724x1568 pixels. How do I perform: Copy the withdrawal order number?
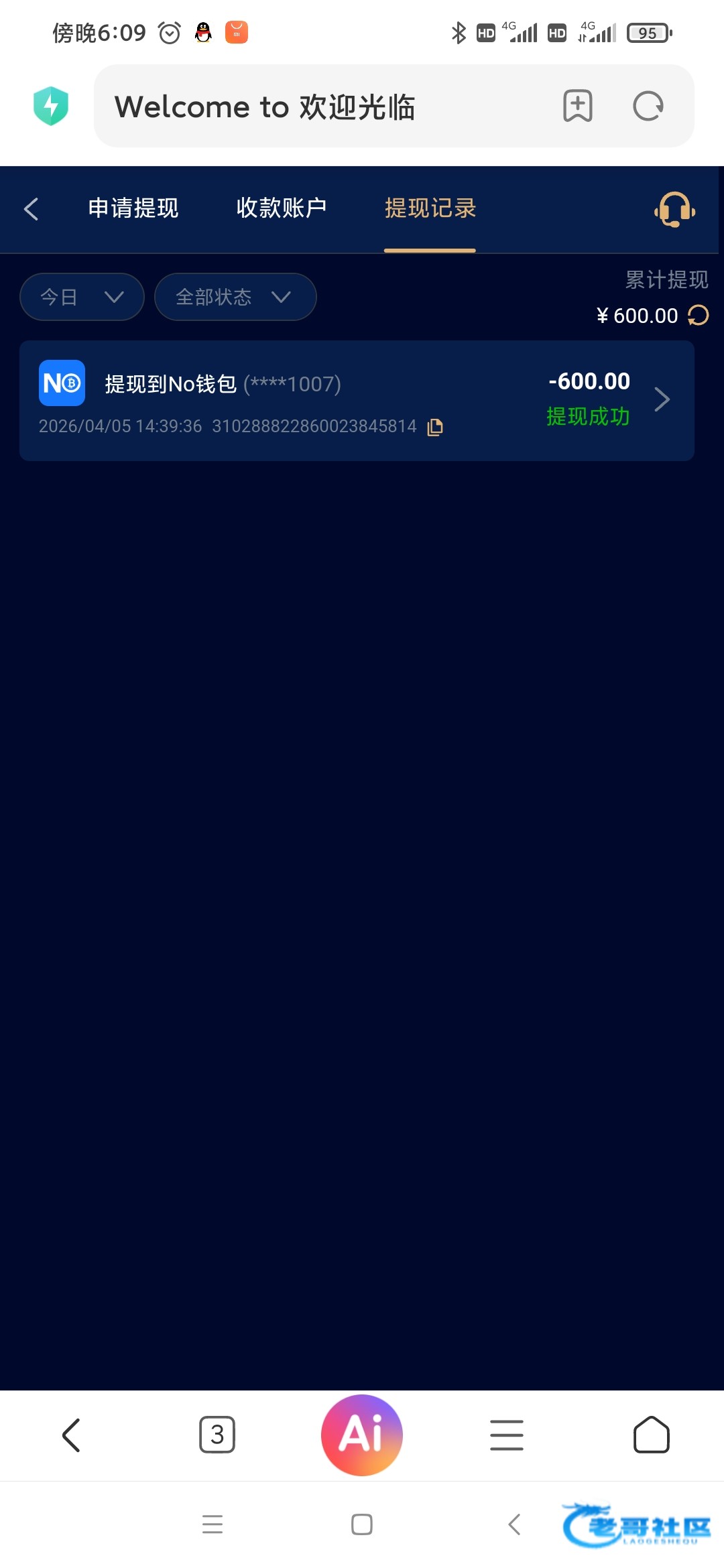pos(435,427)
